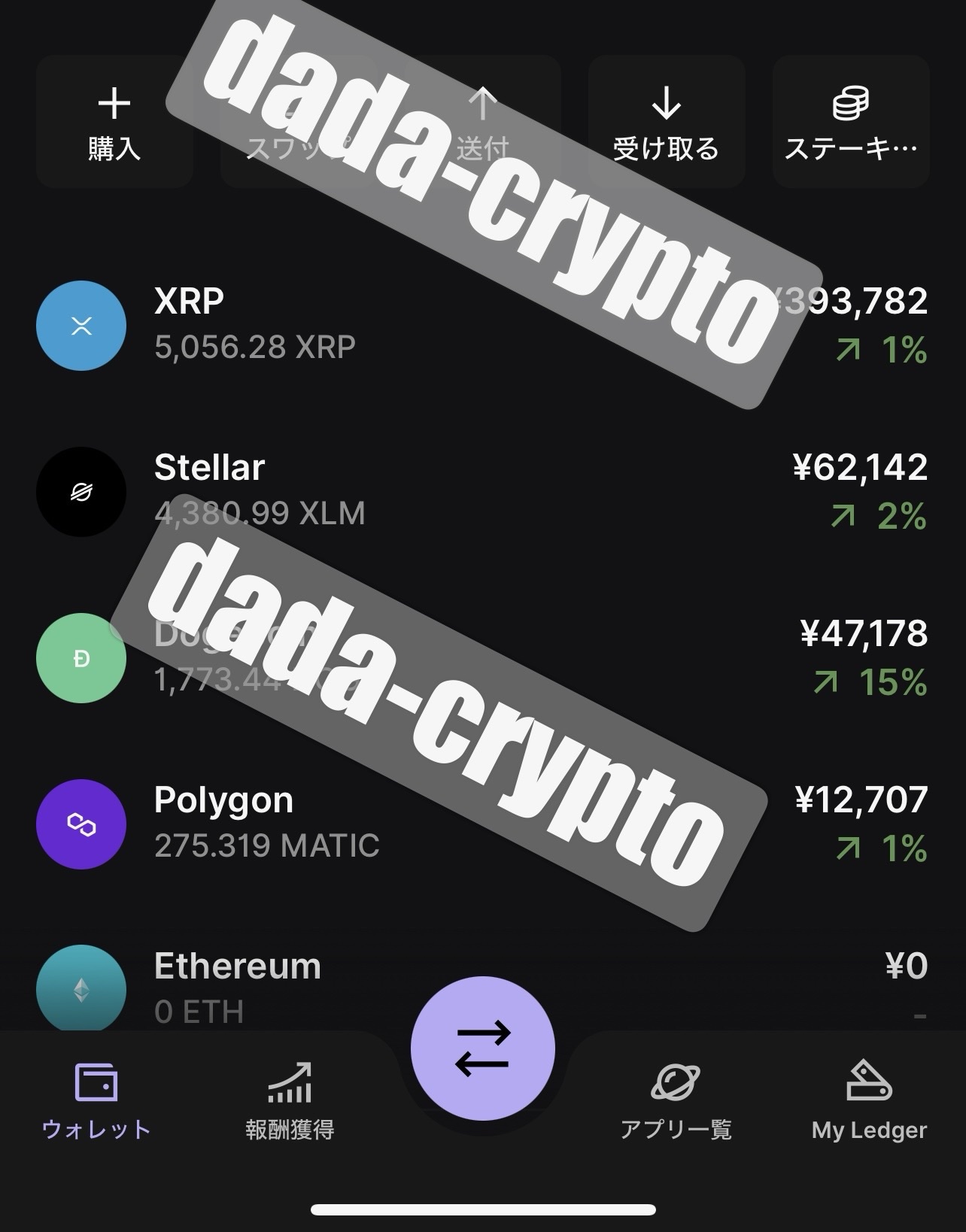Tap the 購入 (Buy) button

114,122
